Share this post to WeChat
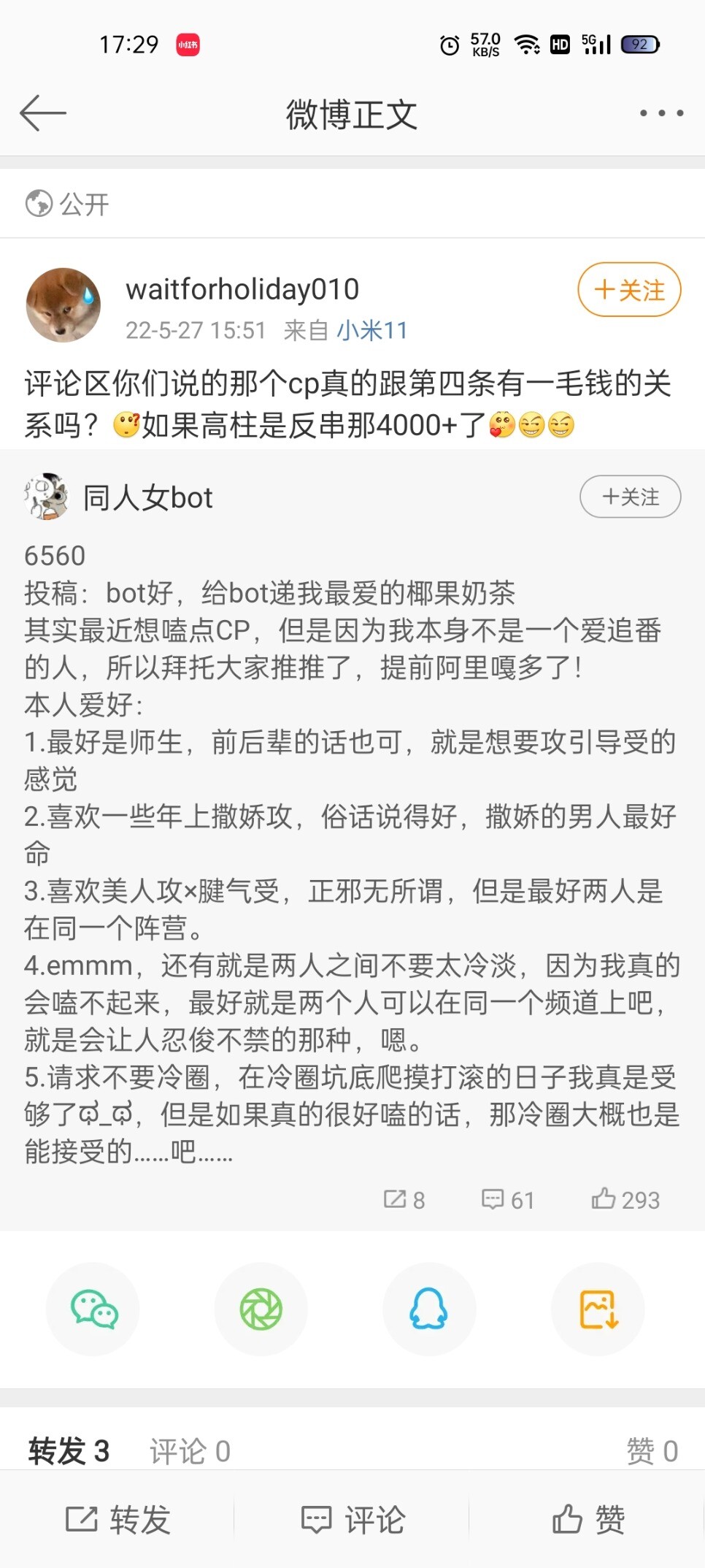 [x=93, y=1309]
